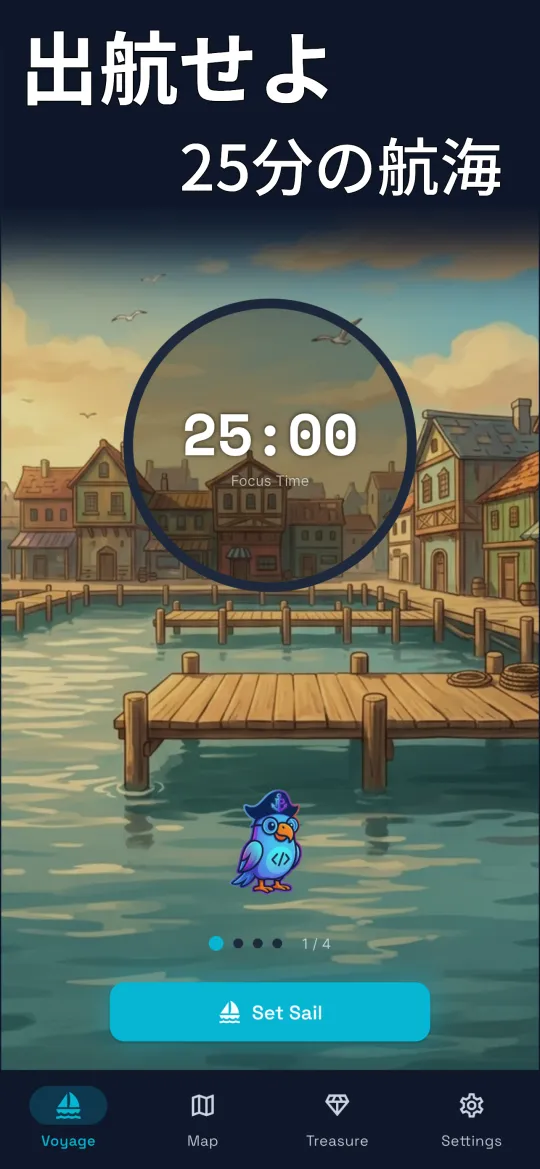
Task: Start the session with Set Sail
Action: 270,1012
